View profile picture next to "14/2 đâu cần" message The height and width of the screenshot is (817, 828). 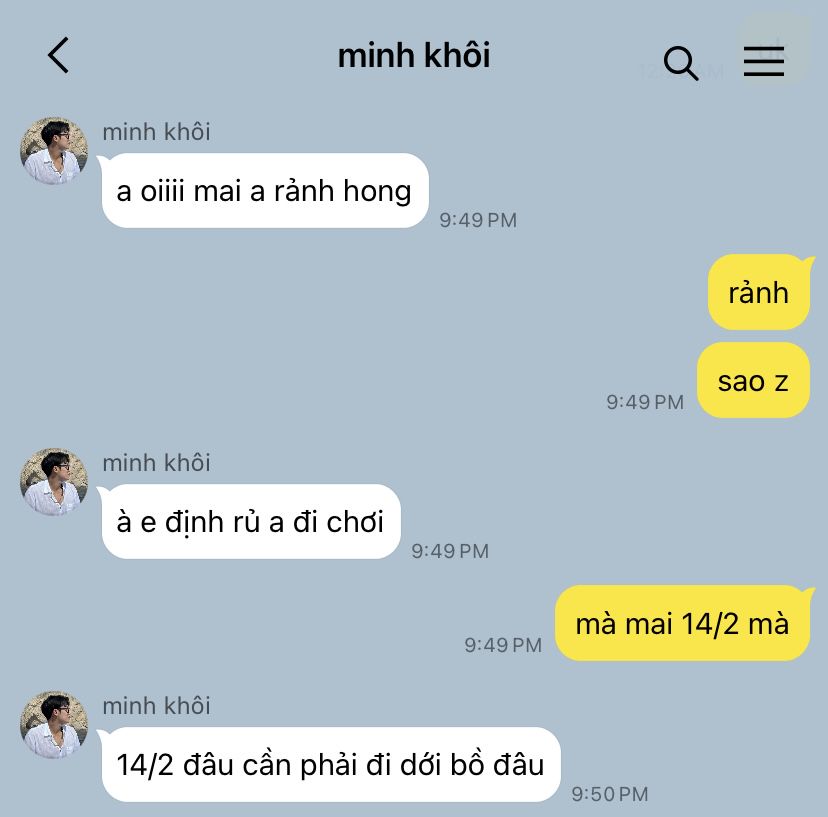pyautogui.click(x=54, y=724)
